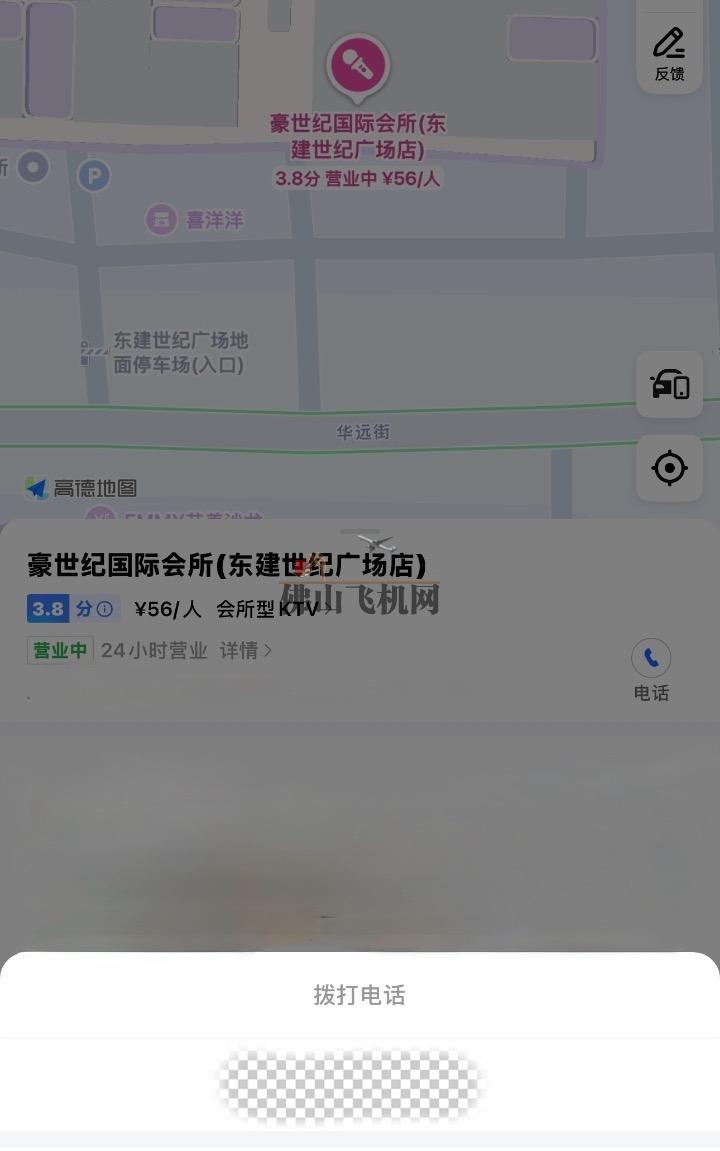The image size is (720, 1151).
Task: Tap the parking P marker on the map
Action: [x=94, y=177]
